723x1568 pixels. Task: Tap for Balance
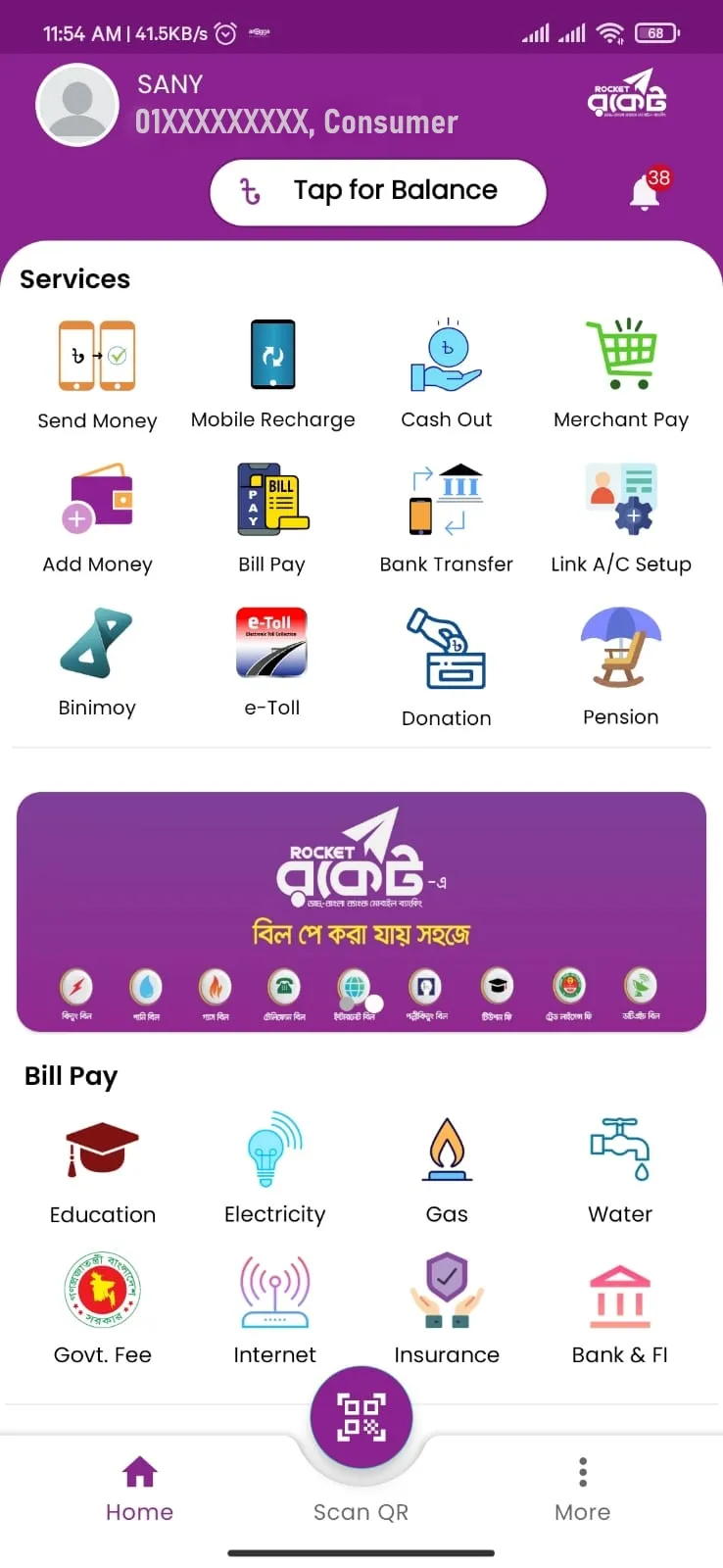[x=377, y=191]
